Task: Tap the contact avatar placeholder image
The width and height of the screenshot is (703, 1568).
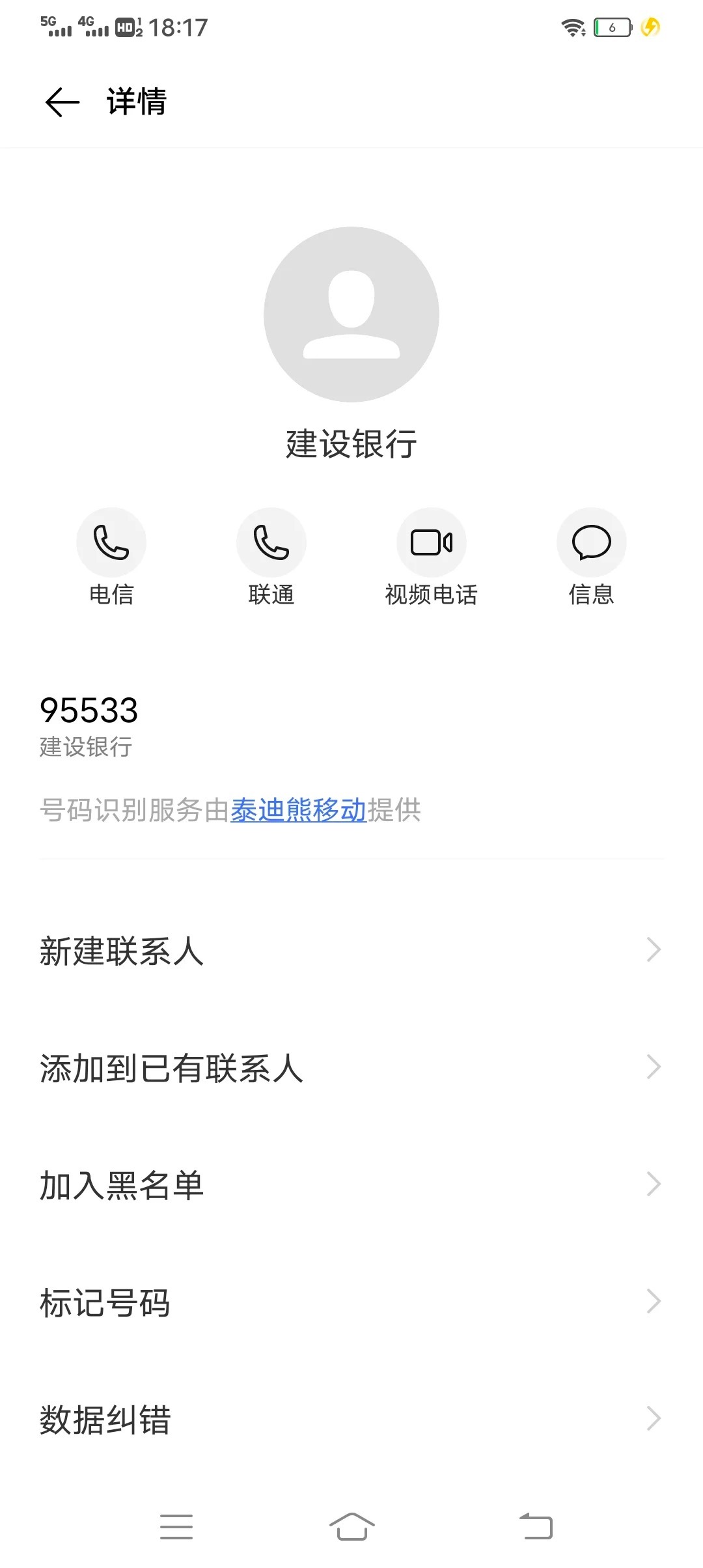Action: pos(351,315)
